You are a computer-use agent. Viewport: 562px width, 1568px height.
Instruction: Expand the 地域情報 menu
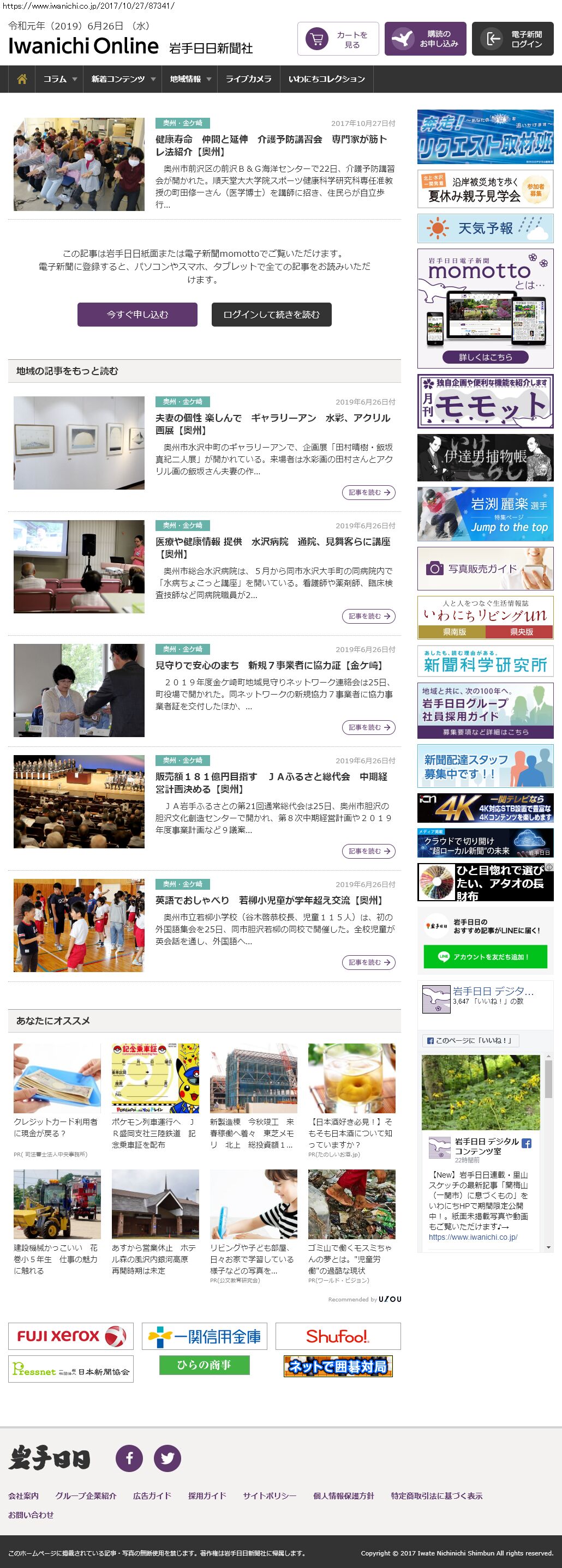(190, 79)
